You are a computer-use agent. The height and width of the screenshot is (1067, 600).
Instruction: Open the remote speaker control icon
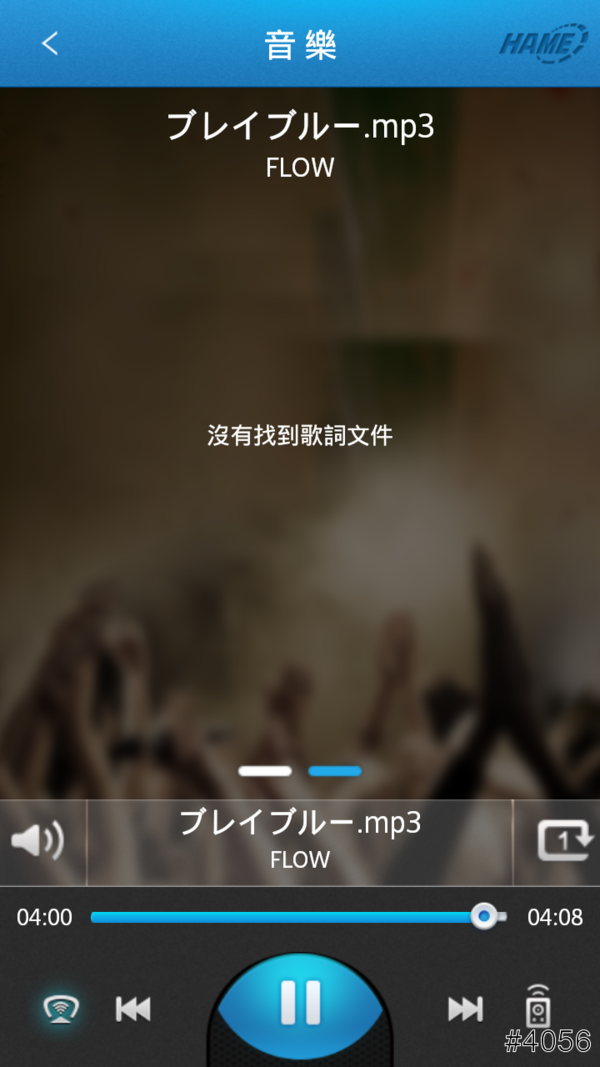pyautogui.click(x=538, y=1006)
